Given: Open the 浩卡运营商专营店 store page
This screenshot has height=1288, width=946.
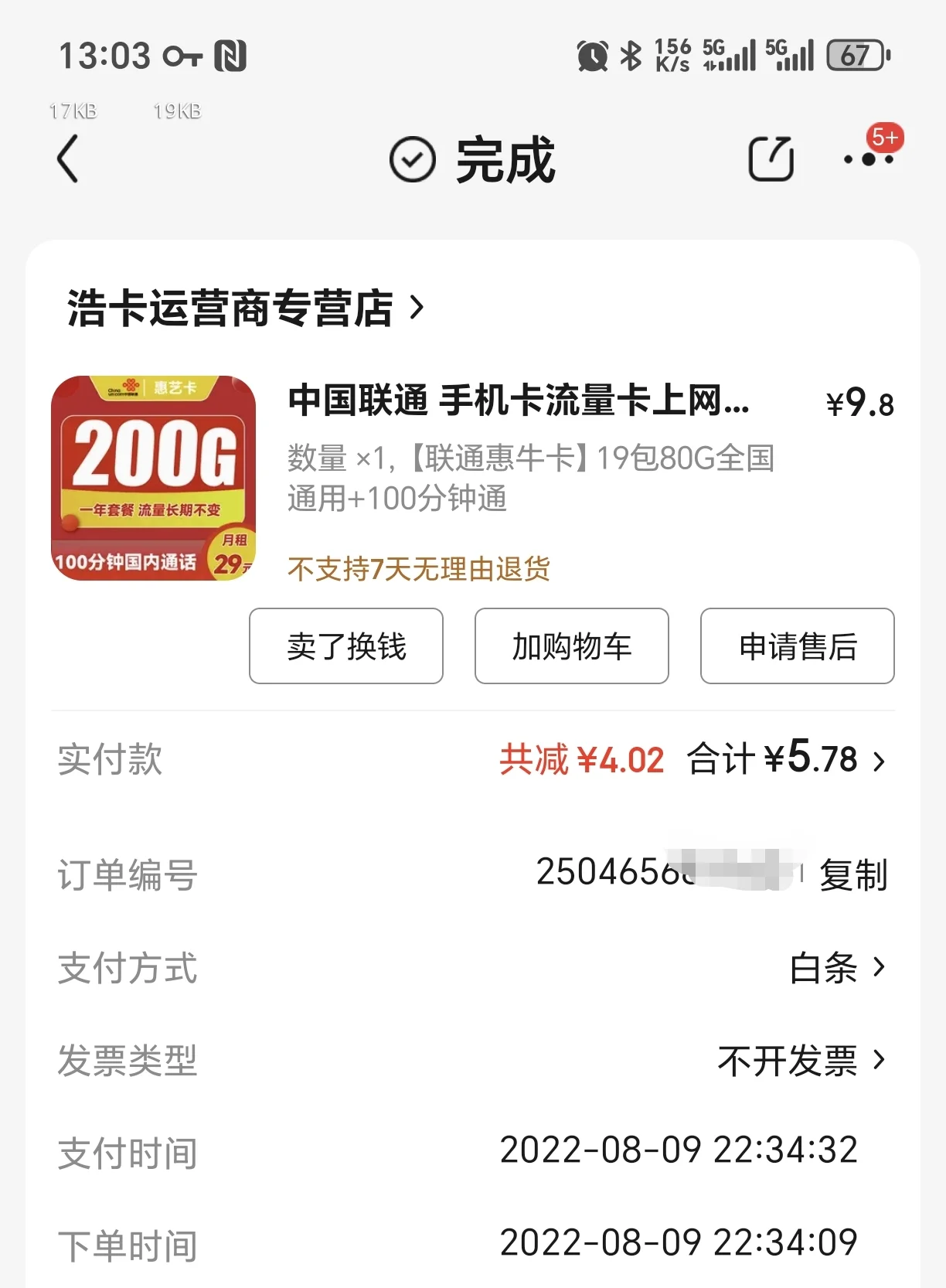Looking at the screenshot, I should (246, 308).
